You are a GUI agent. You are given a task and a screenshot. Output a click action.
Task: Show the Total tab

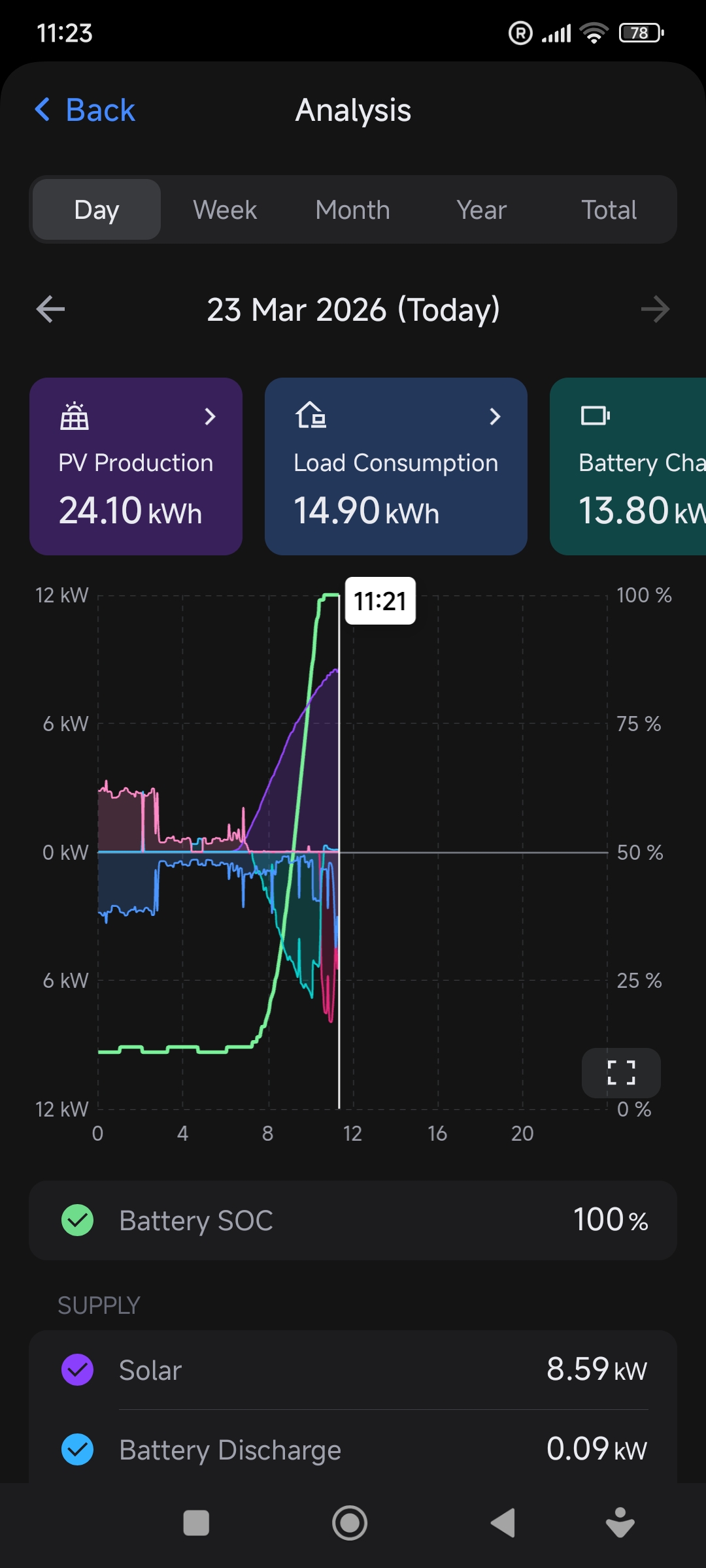point(609,210)
